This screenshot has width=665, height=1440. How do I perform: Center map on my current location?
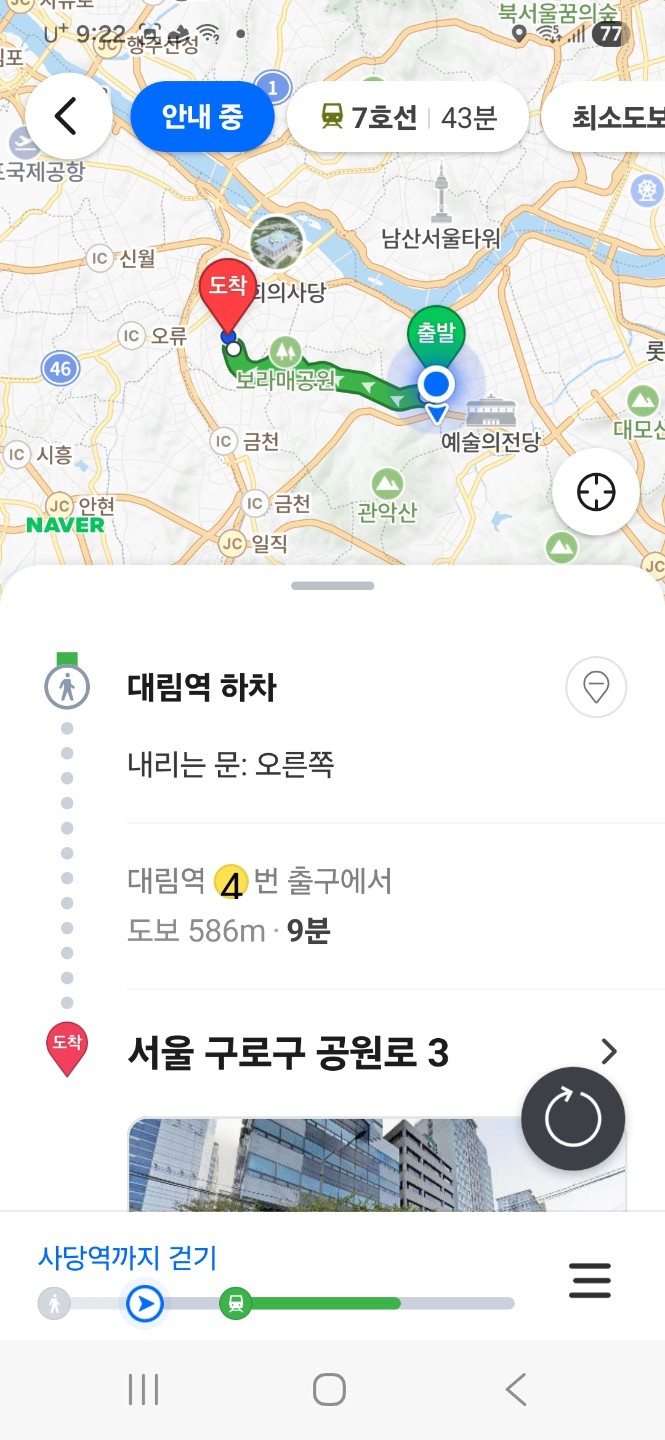tap(596, 492)
